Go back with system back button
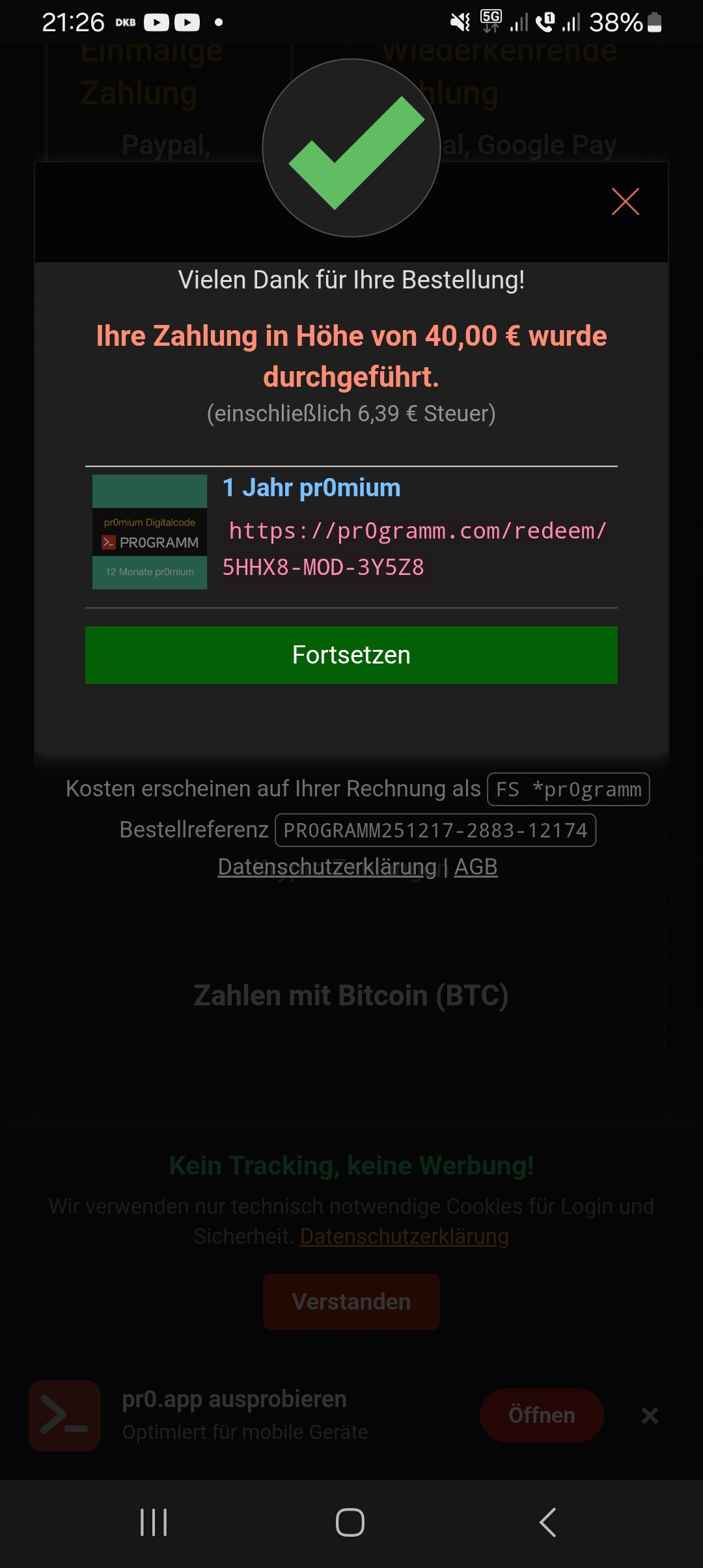Screen dimensions: 703x1568 [x=548, y=1522]
